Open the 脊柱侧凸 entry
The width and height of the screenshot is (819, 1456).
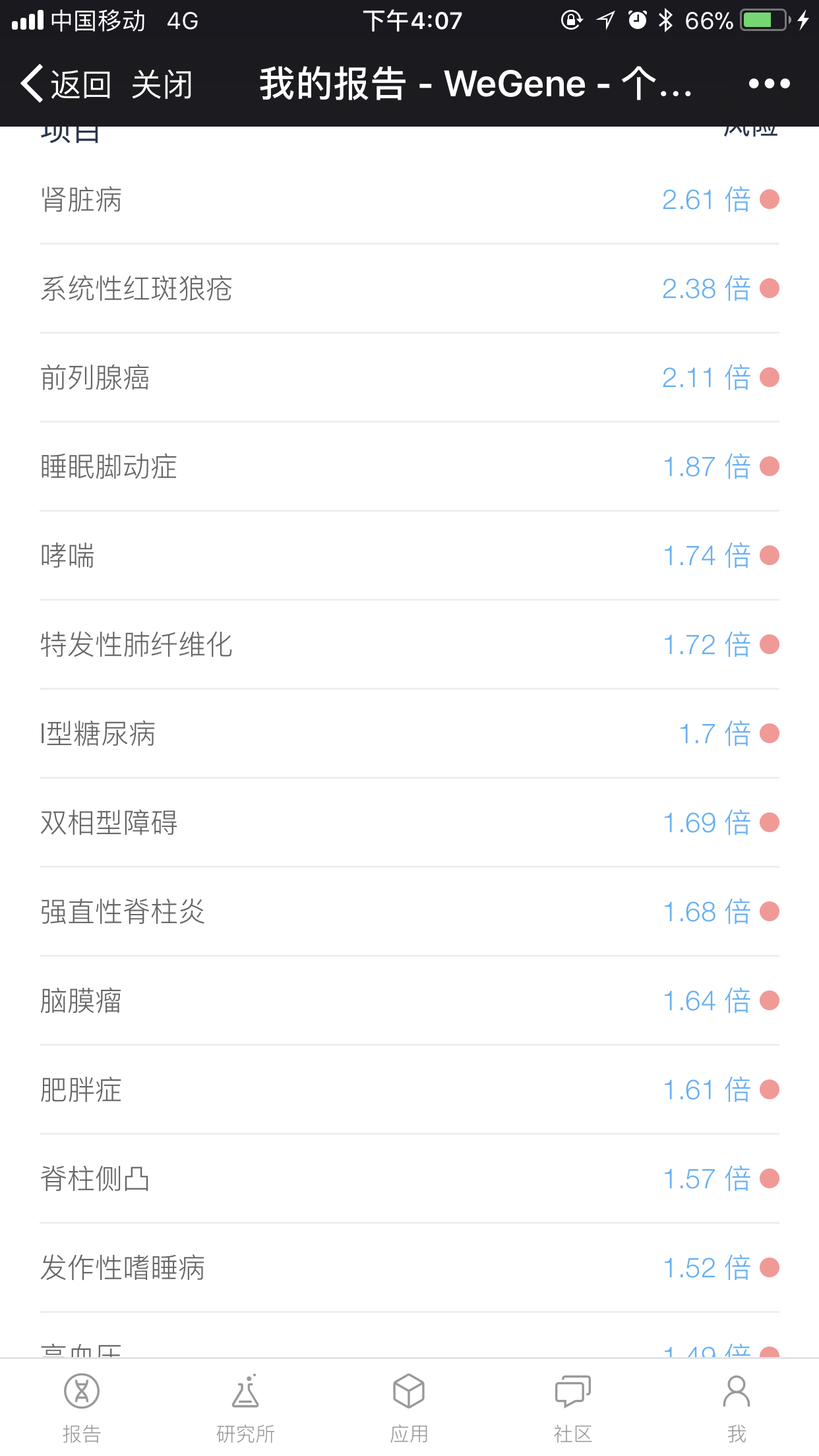(x=409, y=1179)
